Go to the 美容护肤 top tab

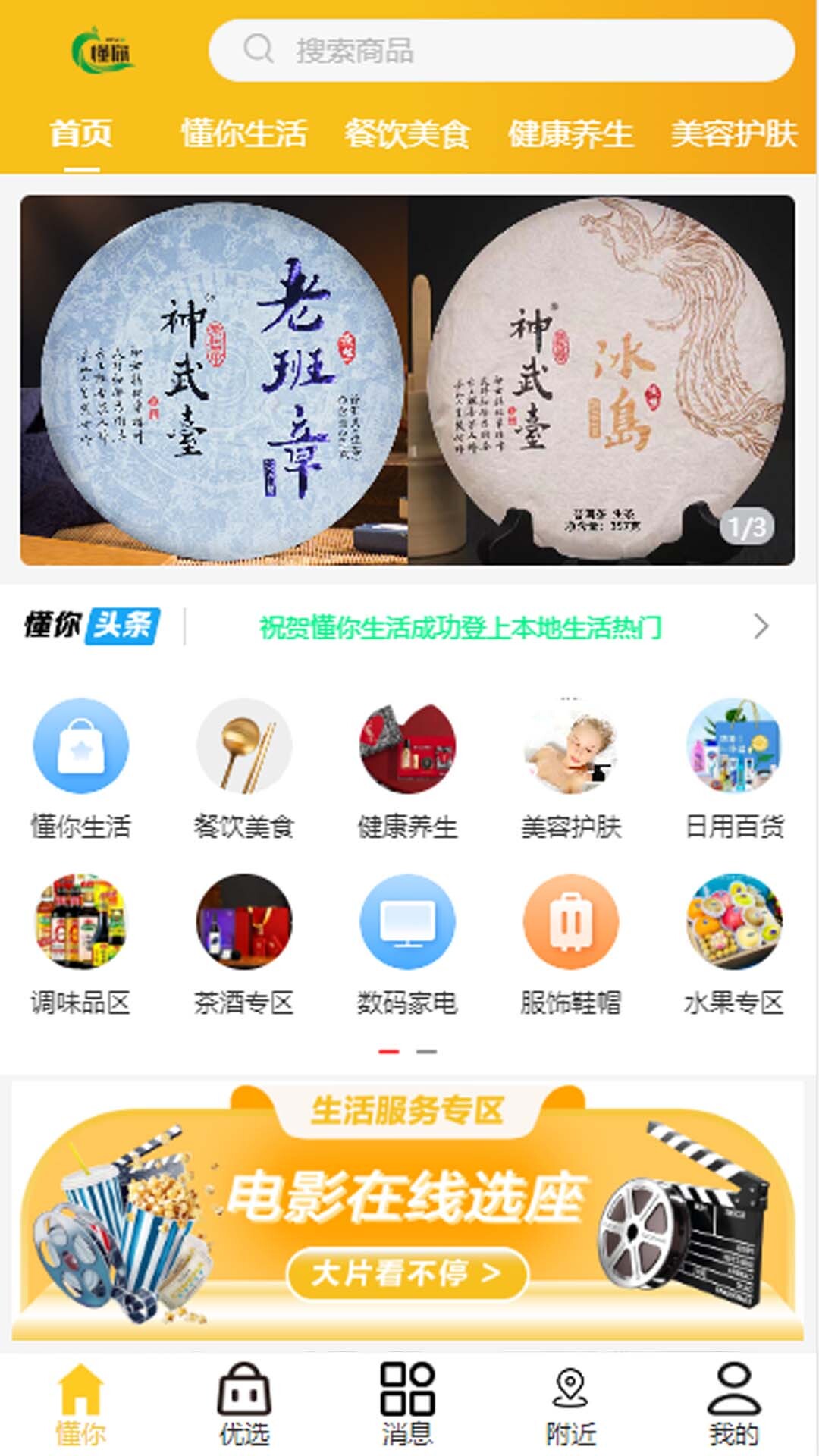click(x=733, y=133)
